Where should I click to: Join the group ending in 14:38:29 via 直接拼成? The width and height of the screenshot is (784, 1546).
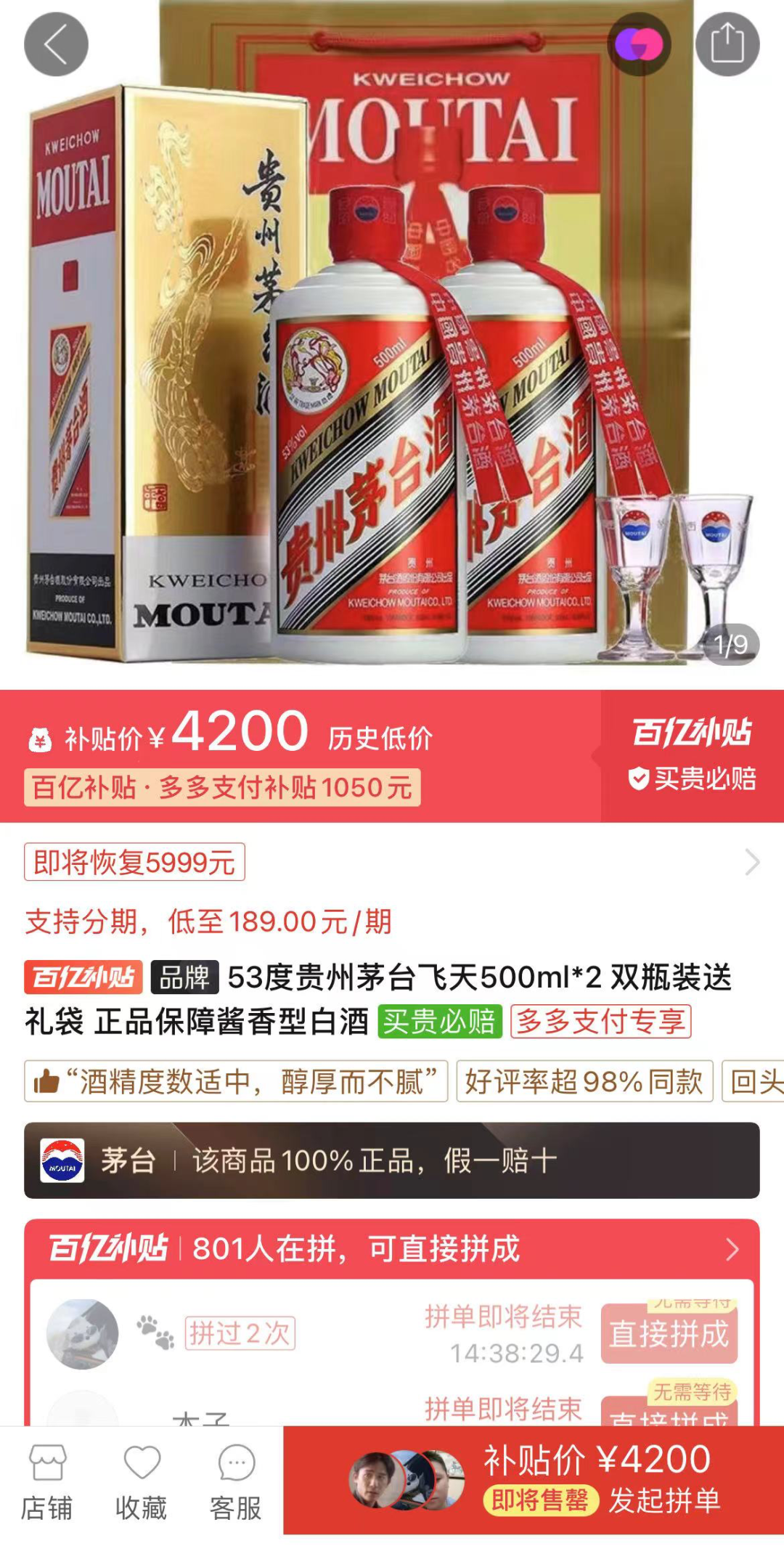(x=669, y=1334)
